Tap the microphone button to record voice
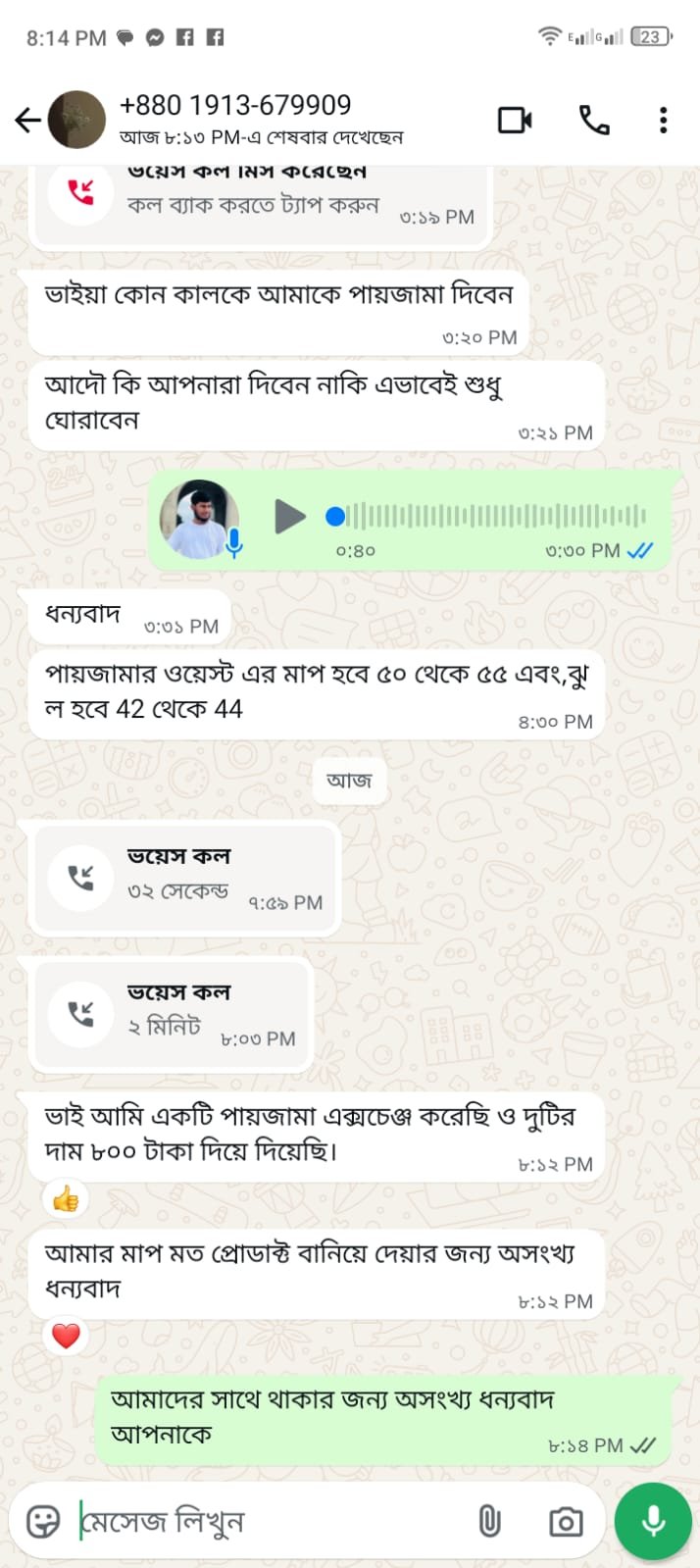The height and width of the screenshot is (1568, 700). click(x=653, y=1520)
